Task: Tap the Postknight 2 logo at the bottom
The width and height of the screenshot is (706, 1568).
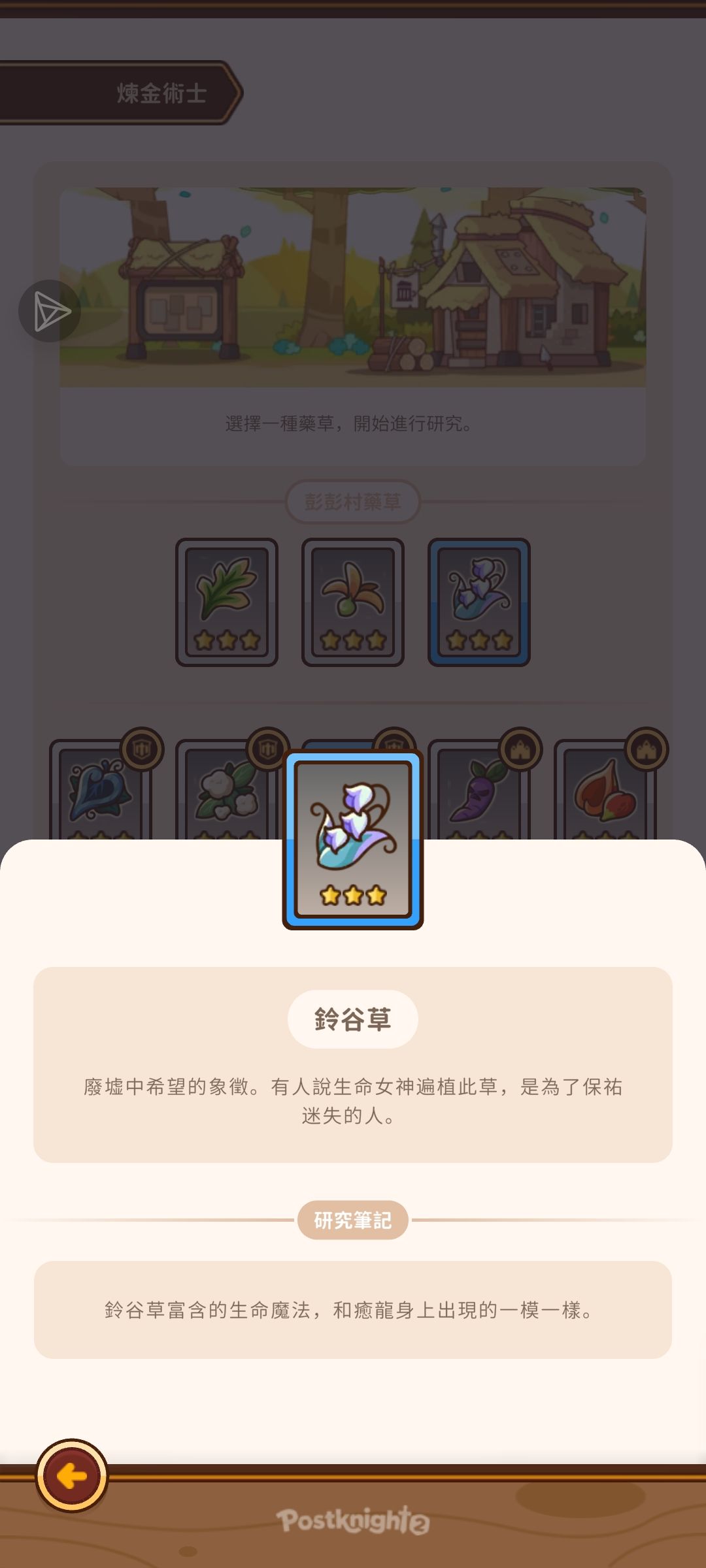Action: pos(353,1520)
